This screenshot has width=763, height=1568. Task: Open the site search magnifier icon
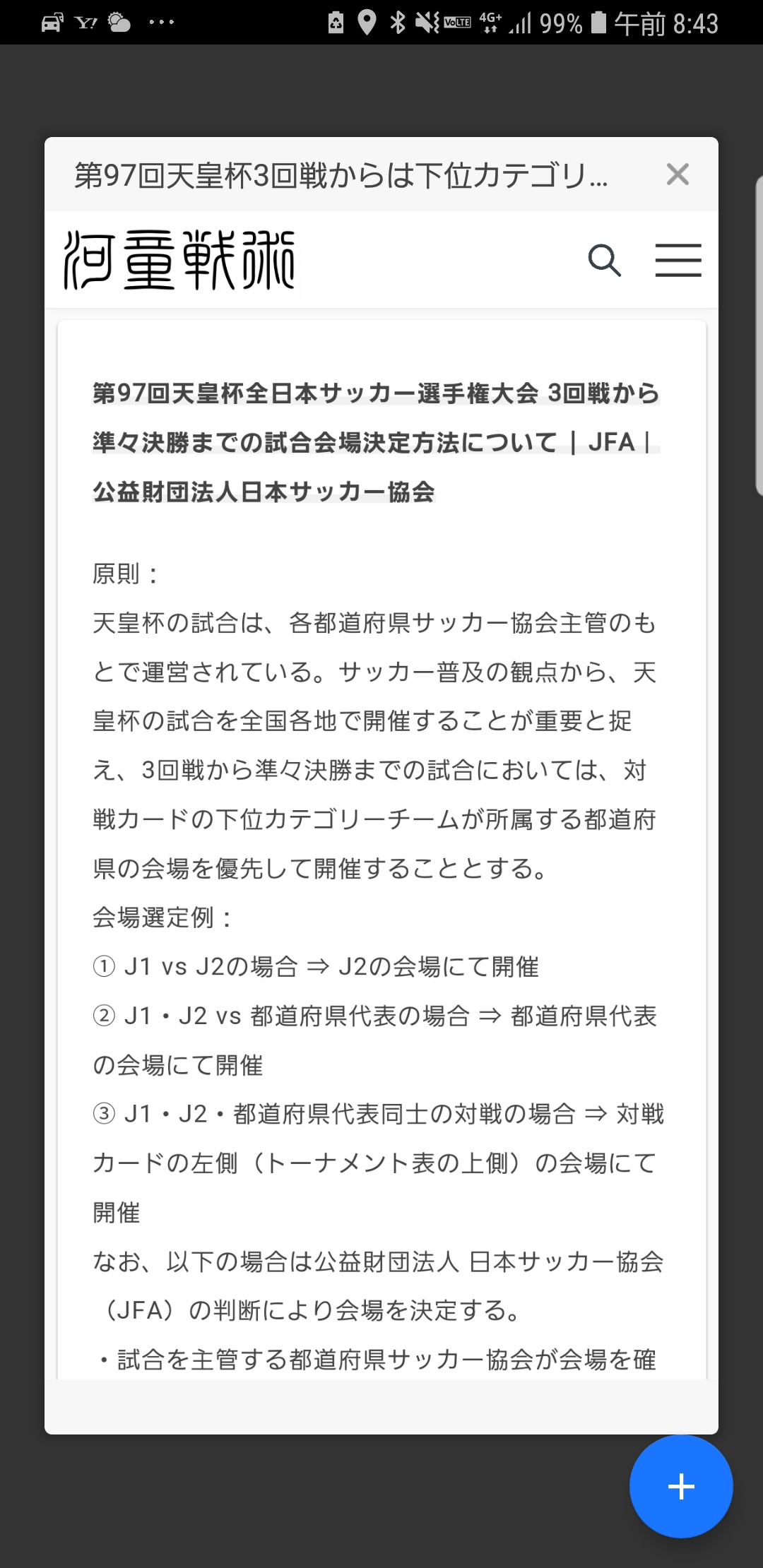pyautogui.click(x=605, y=261)
